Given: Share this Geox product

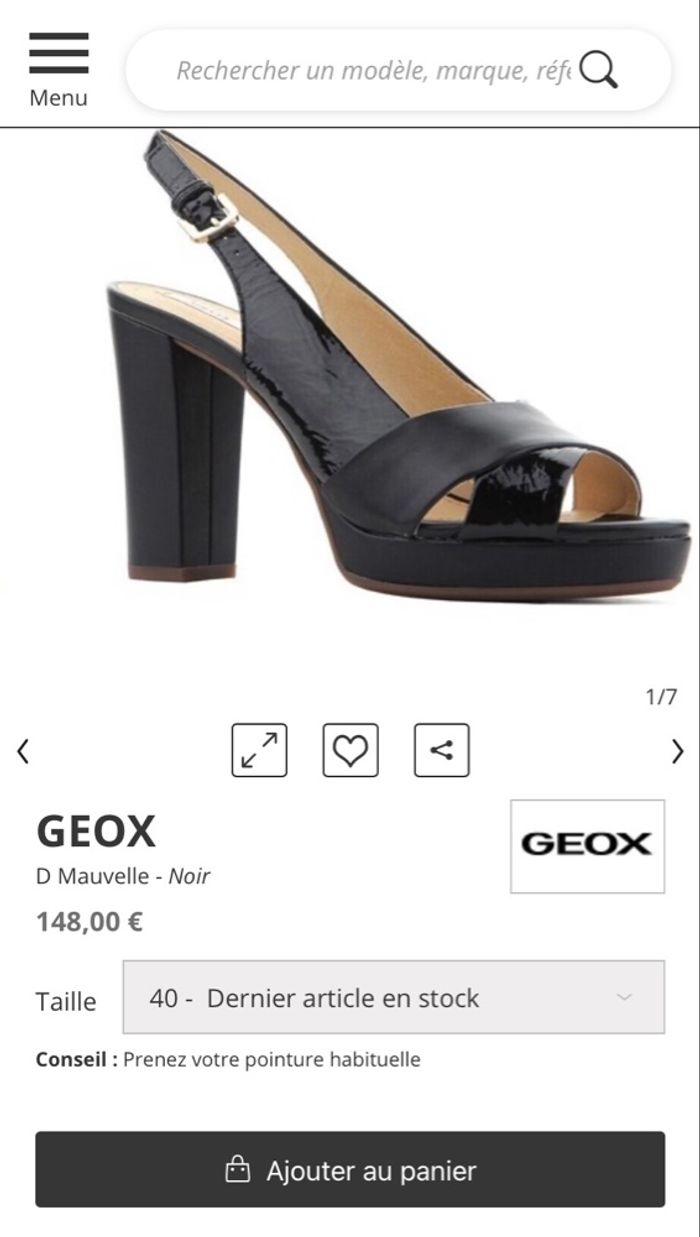Looking at the screenshot, I should click(441, 750).
